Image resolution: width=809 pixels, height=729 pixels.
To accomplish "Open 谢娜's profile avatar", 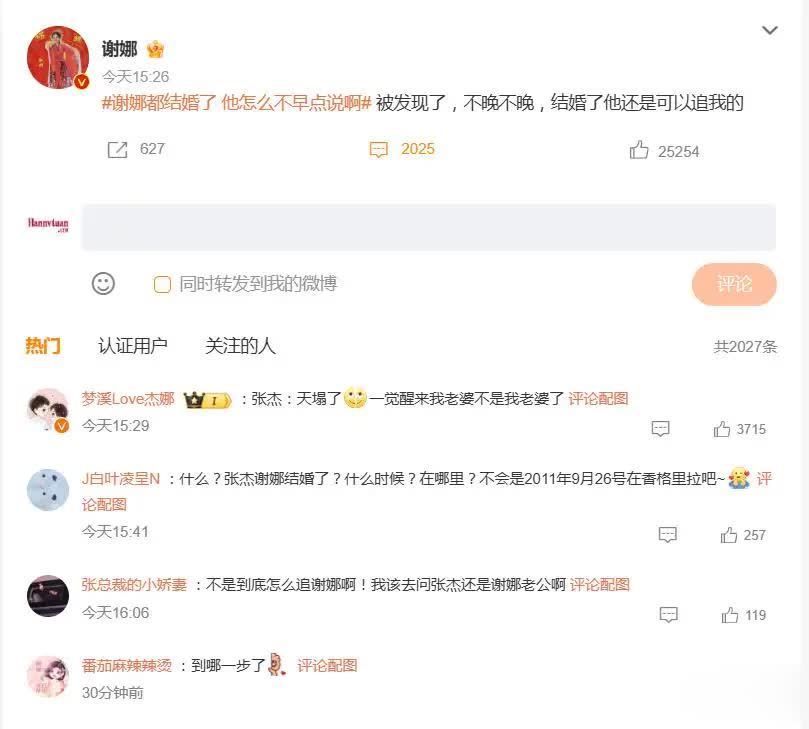I will point(58,58).
